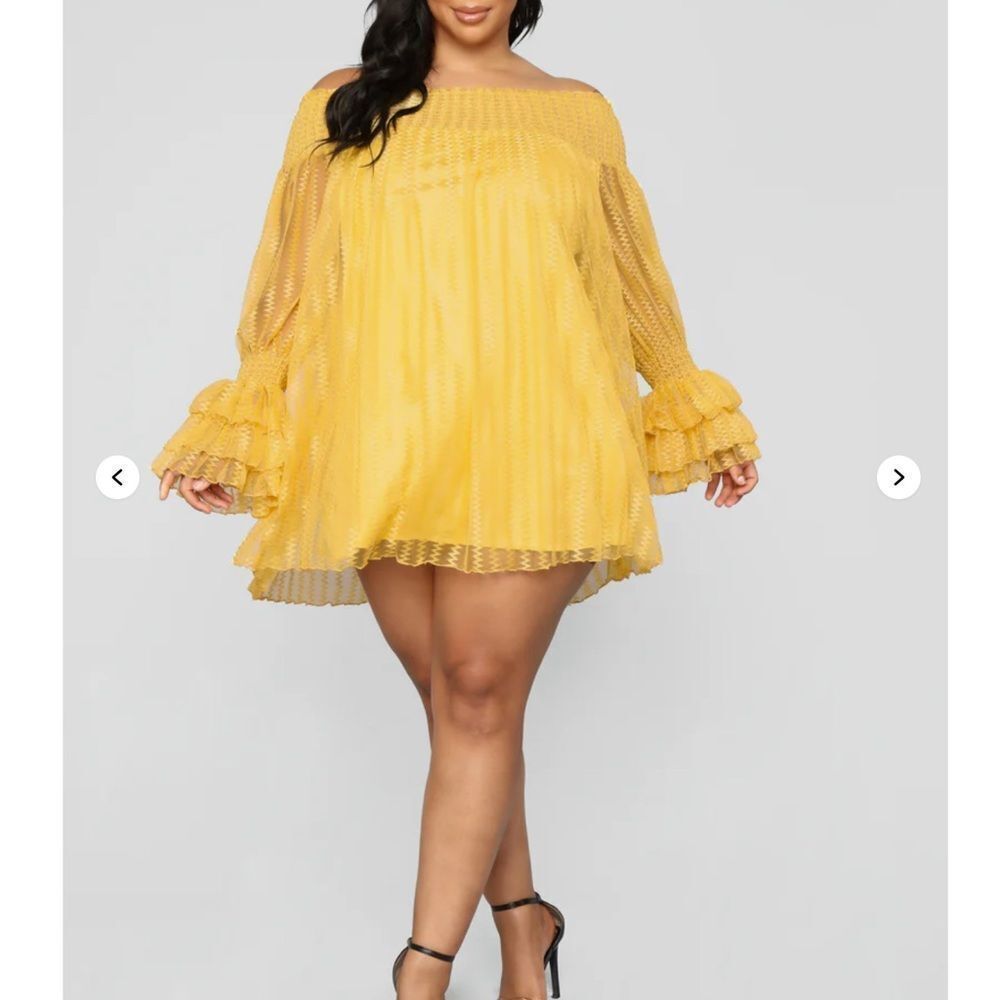Show the next product photo
1000x1000 pixels.
[x=898, y=477]
